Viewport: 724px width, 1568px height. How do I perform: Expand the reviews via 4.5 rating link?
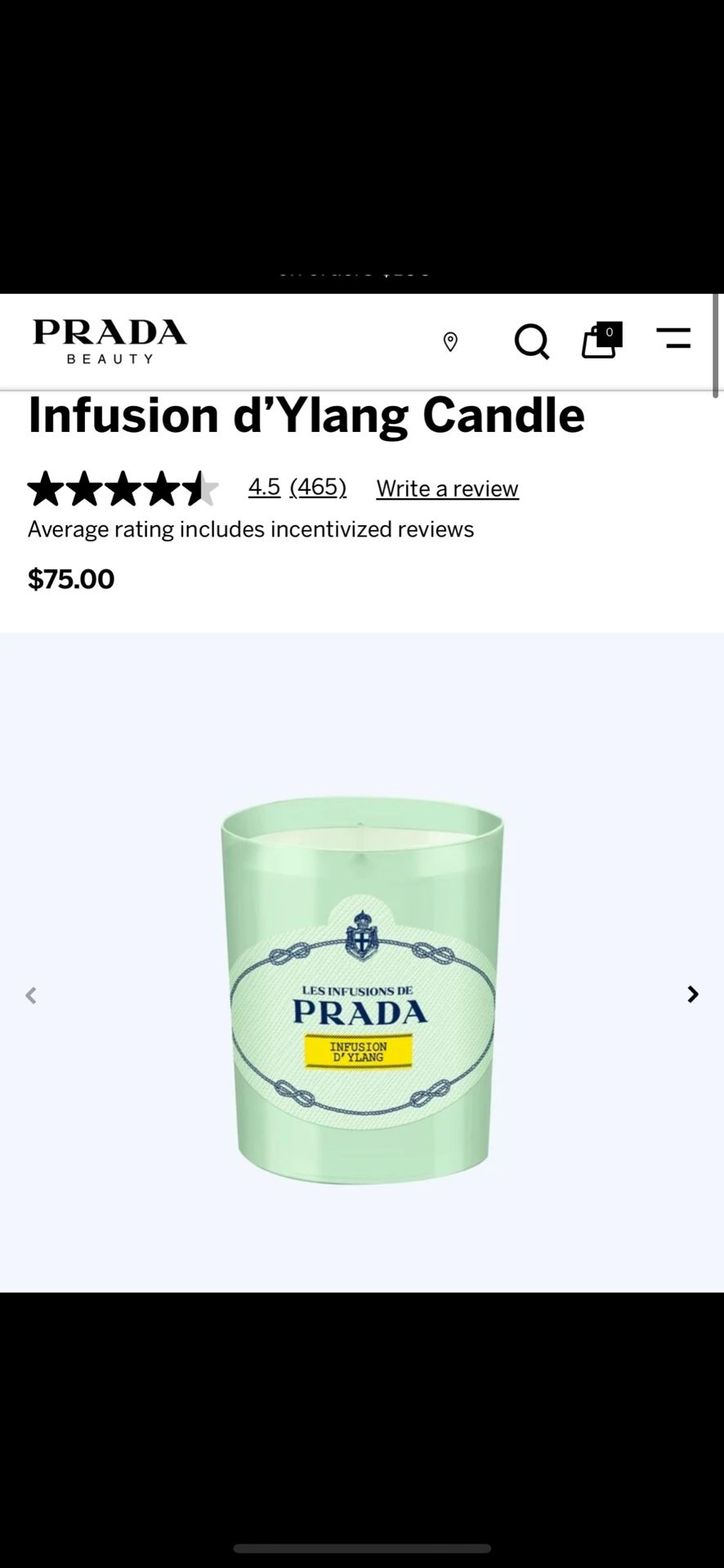(264, 488)
